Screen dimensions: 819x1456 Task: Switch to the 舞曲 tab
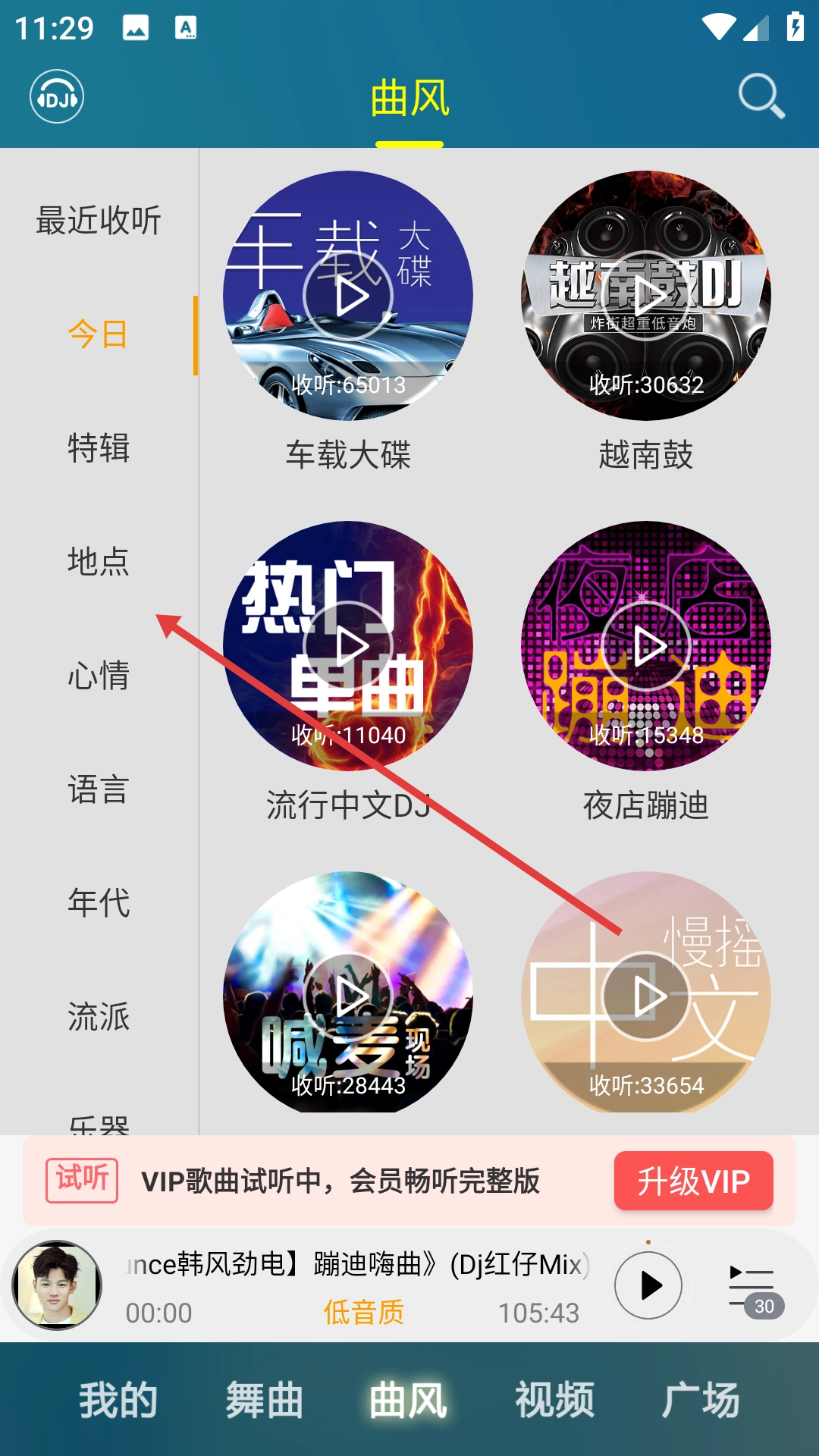click(264, 1400)
